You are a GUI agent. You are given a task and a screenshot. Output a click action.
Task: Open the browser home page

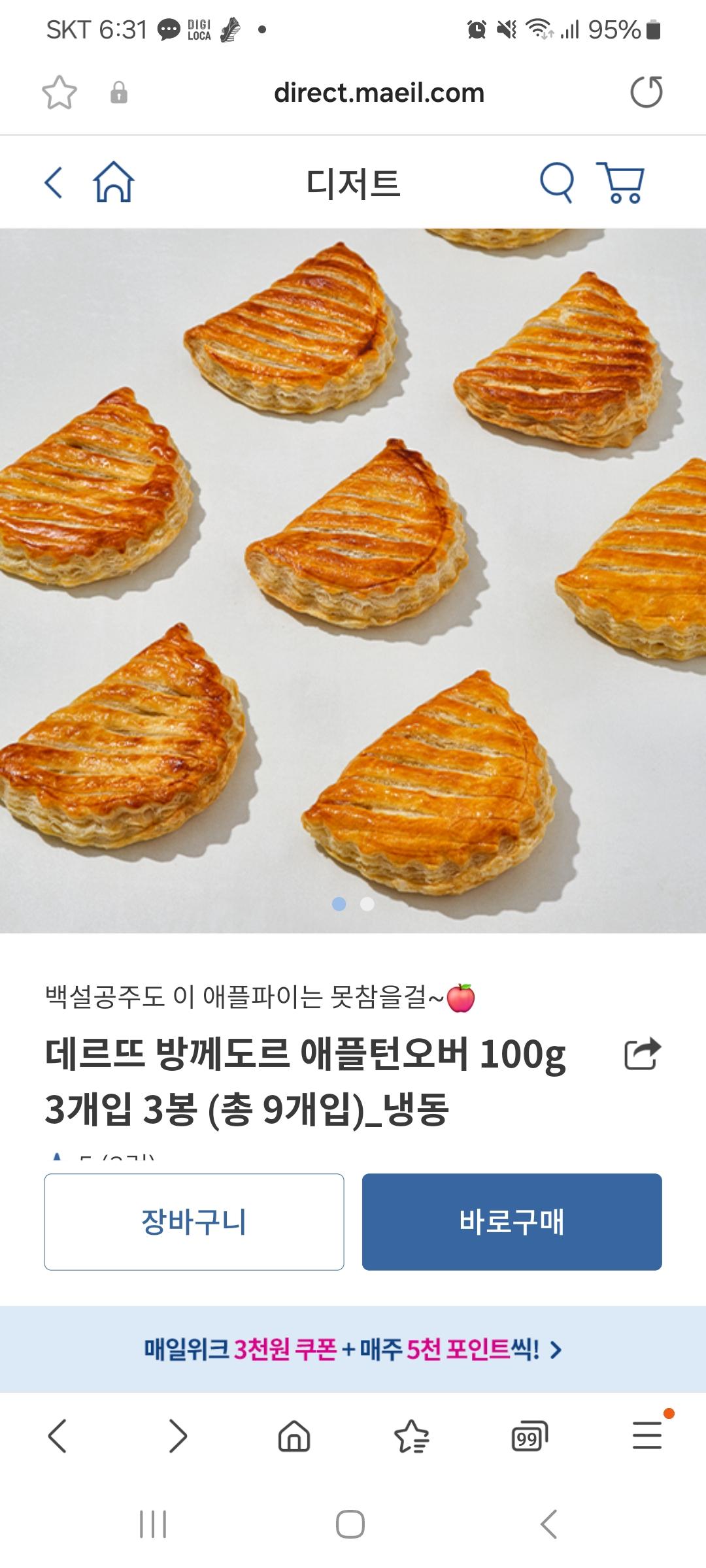pos(294,1436)
